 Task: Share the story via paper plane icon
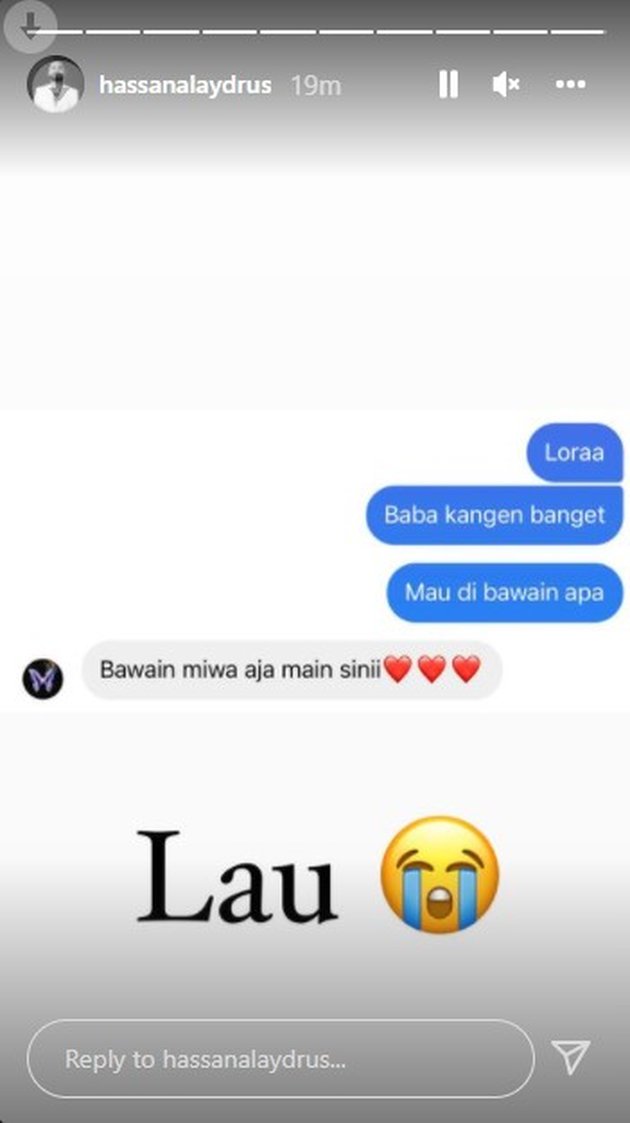coord(571,1057)
